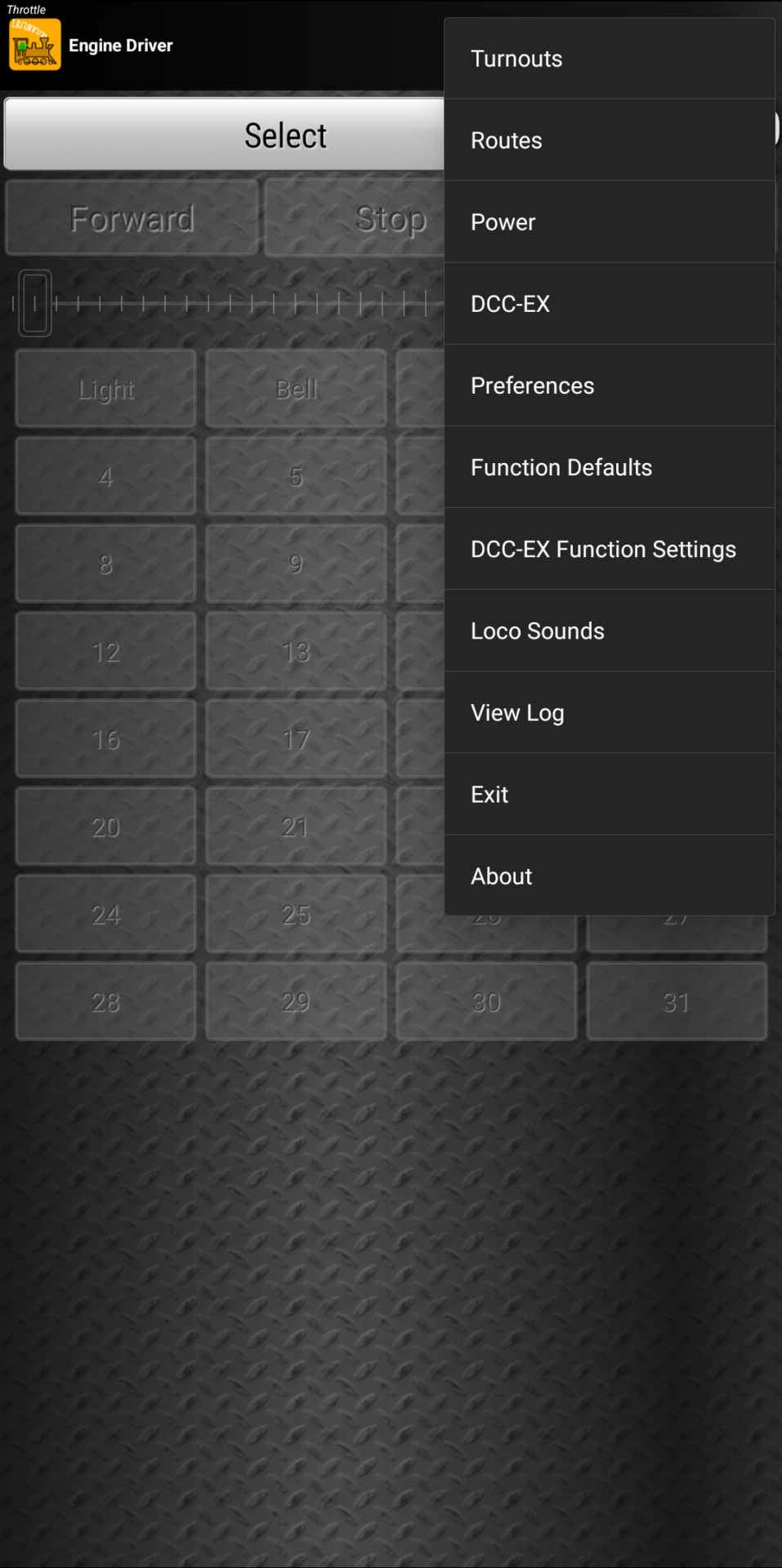
Task: Choose Exit from the menu
Action: [609, 794]
